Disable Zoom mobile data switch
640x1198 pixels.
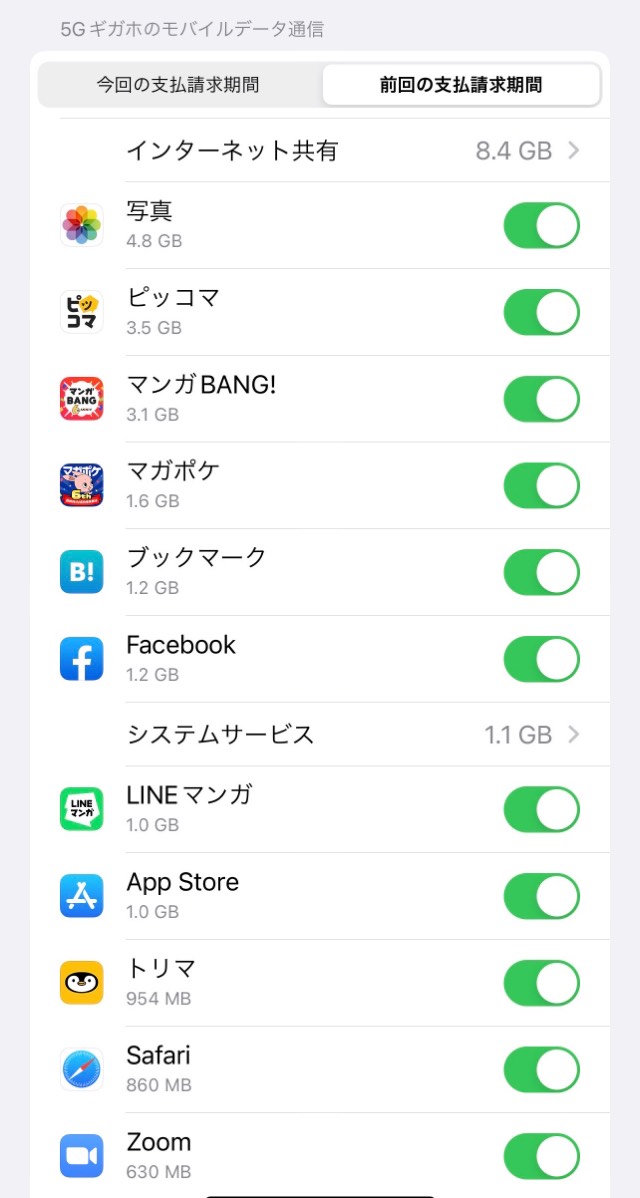[x=541, y=1156]
